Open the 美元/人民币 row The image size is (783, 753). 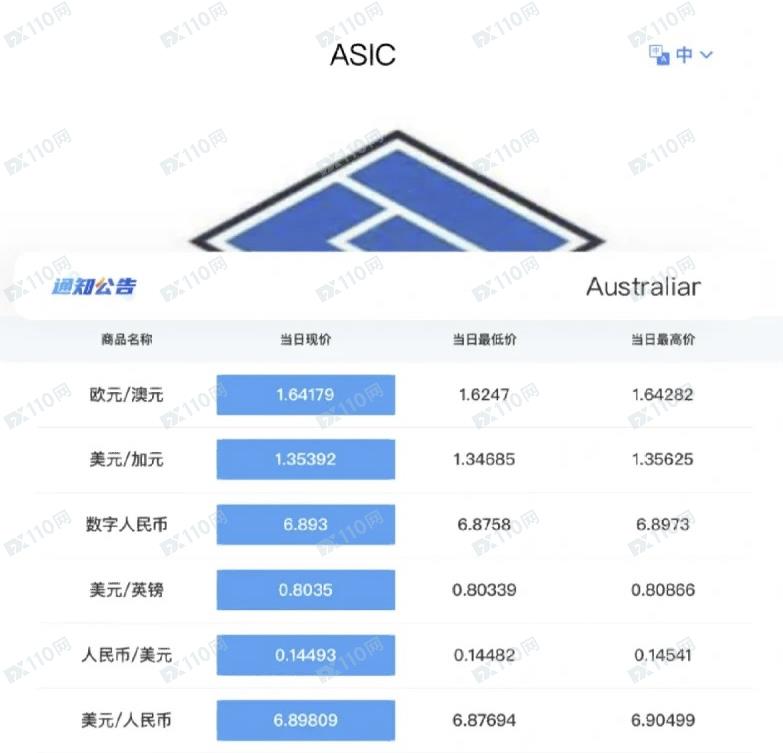click(126, 720)
